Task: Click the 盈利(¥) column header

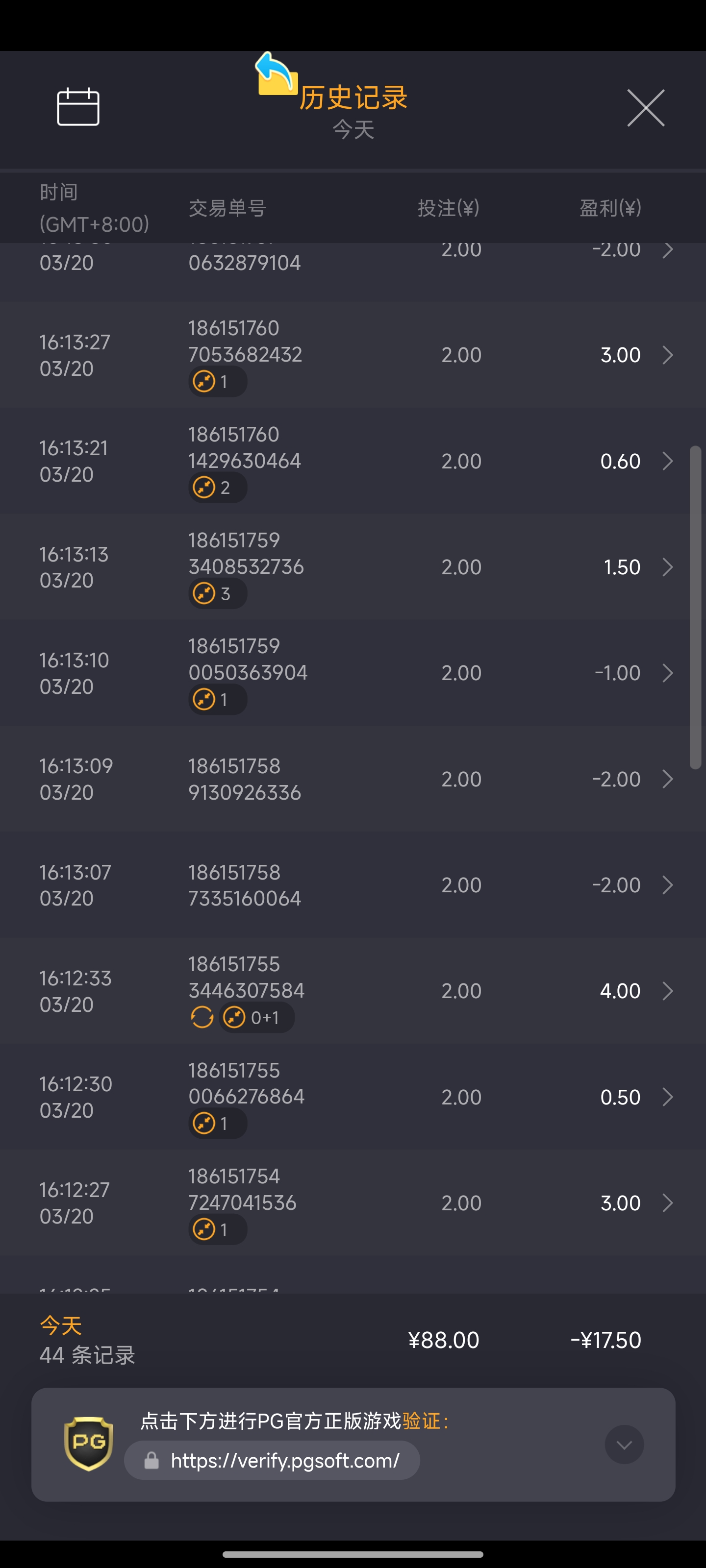Action: tap(610, 208)
